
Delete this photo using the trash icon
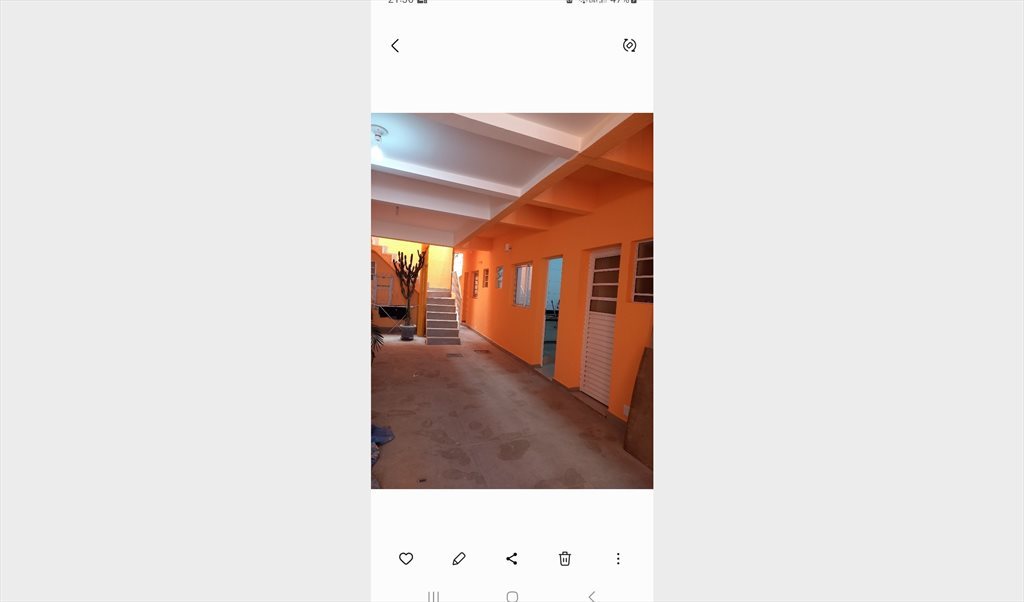click(x=565, y=559)
